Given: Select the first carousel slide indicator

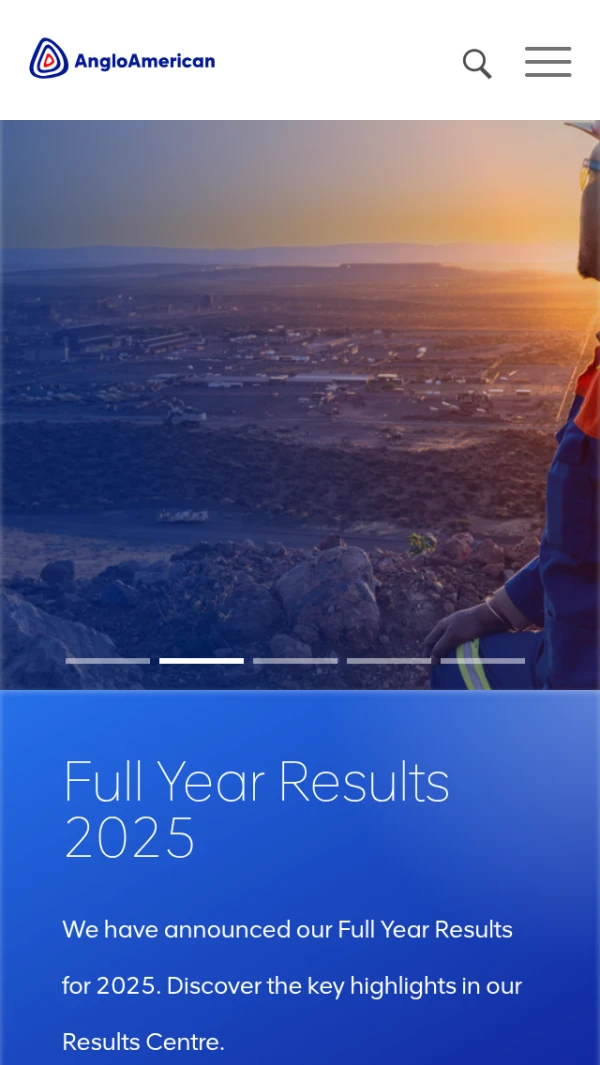Looking at the screenshot, I should (x=108, y=661).
